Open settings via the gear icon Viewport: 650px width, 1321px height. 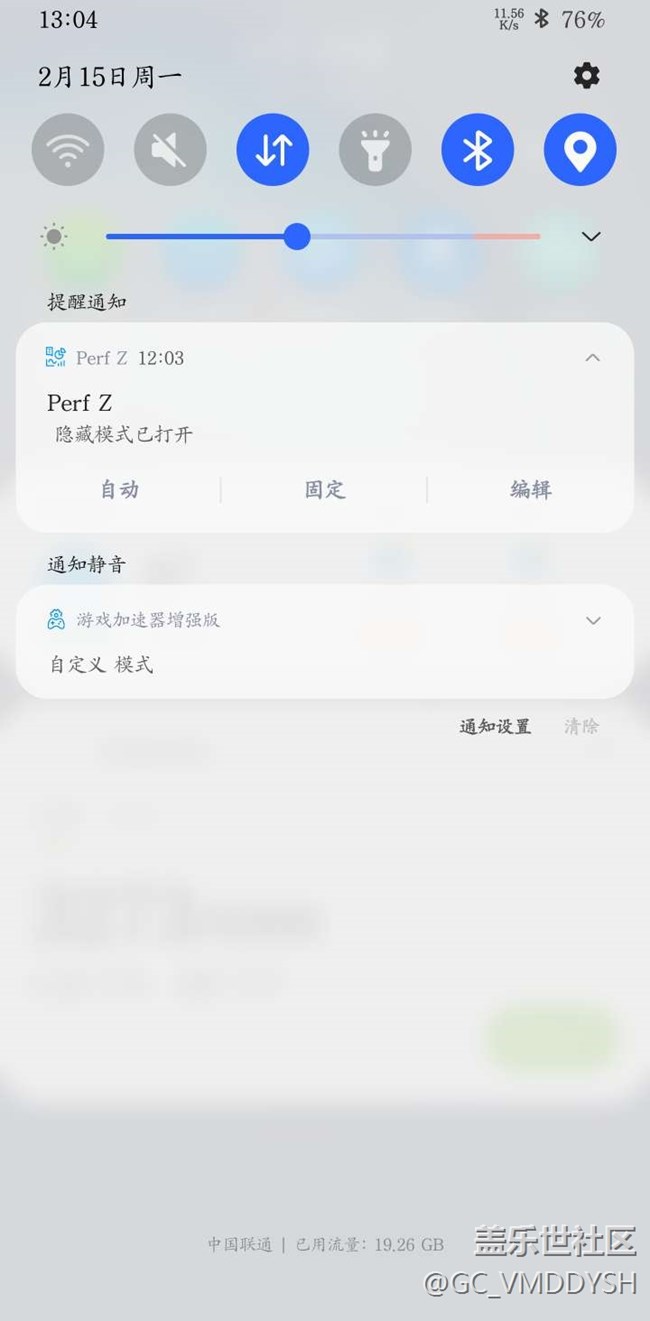(586, 76)
